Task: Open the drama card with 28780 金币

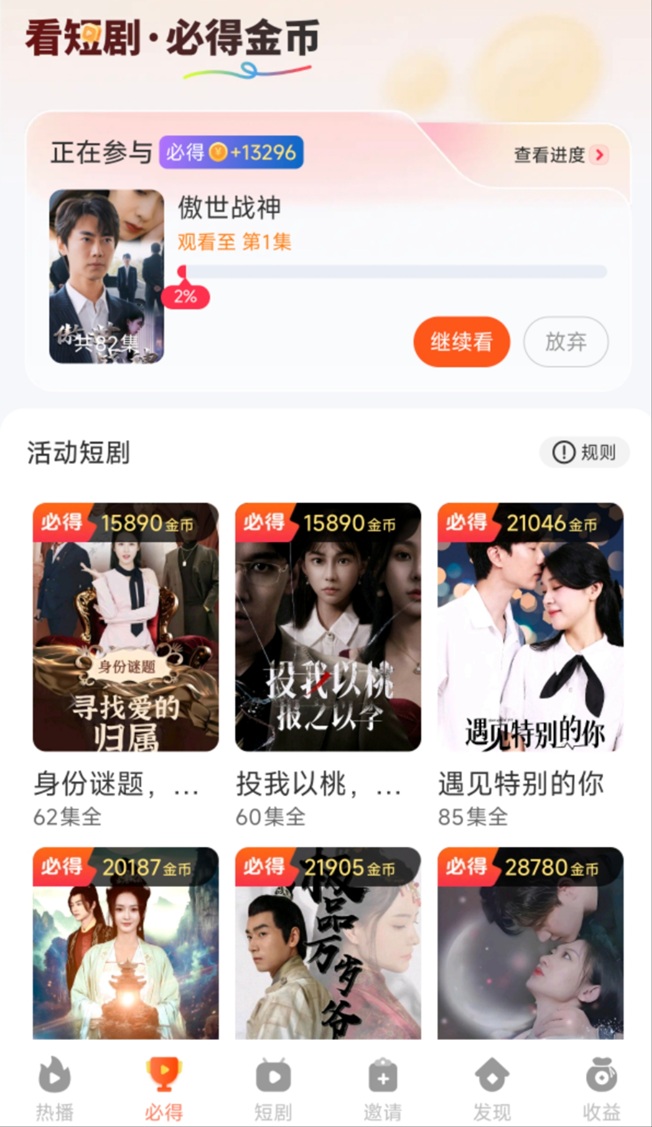Action: point(530,943)
